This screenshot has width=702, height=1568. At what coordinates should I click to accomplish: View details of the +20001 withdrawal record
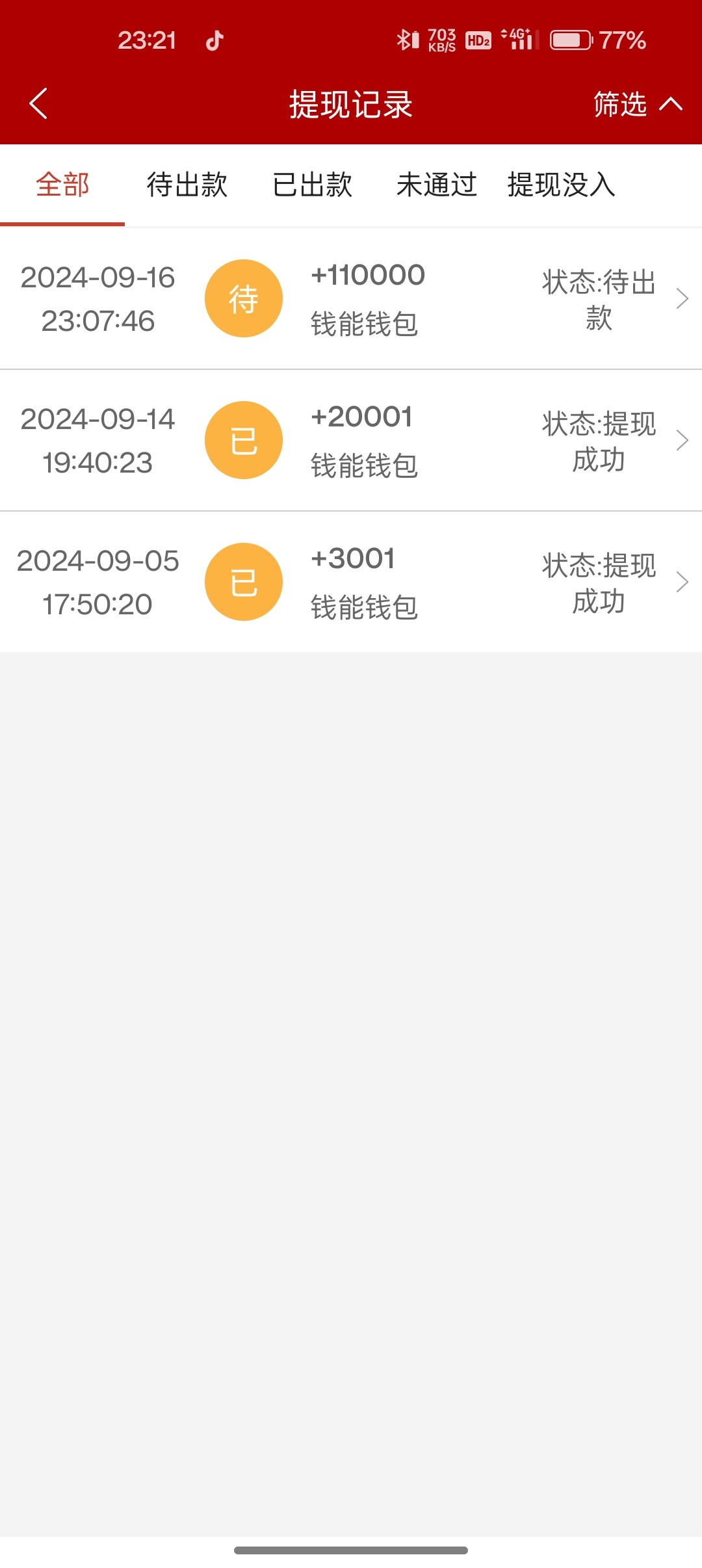pyautogui.click(x=351, y=441)
